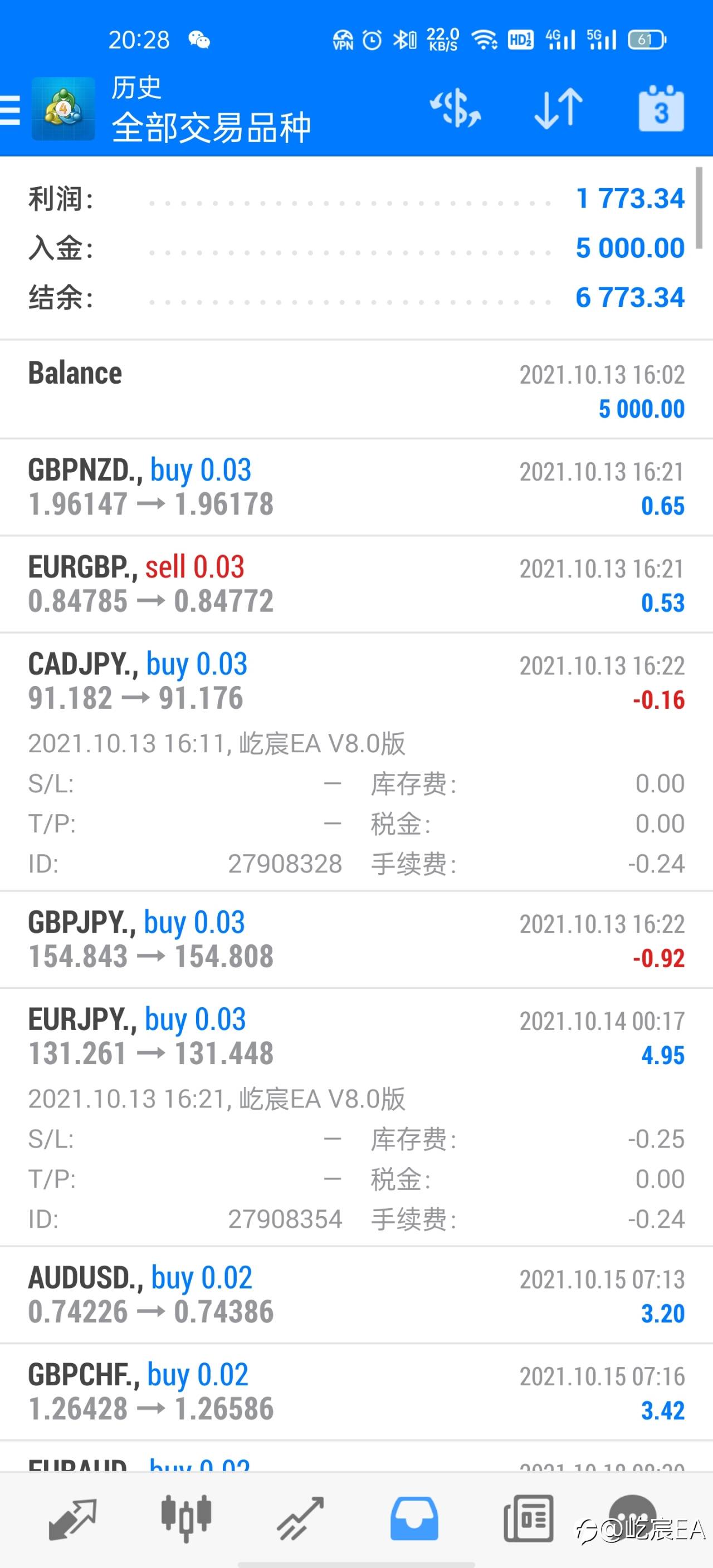Expand the GBPCHF buy 0.02 trade
This screenshot has width=713, height=1568.
tap(356, 1392)
